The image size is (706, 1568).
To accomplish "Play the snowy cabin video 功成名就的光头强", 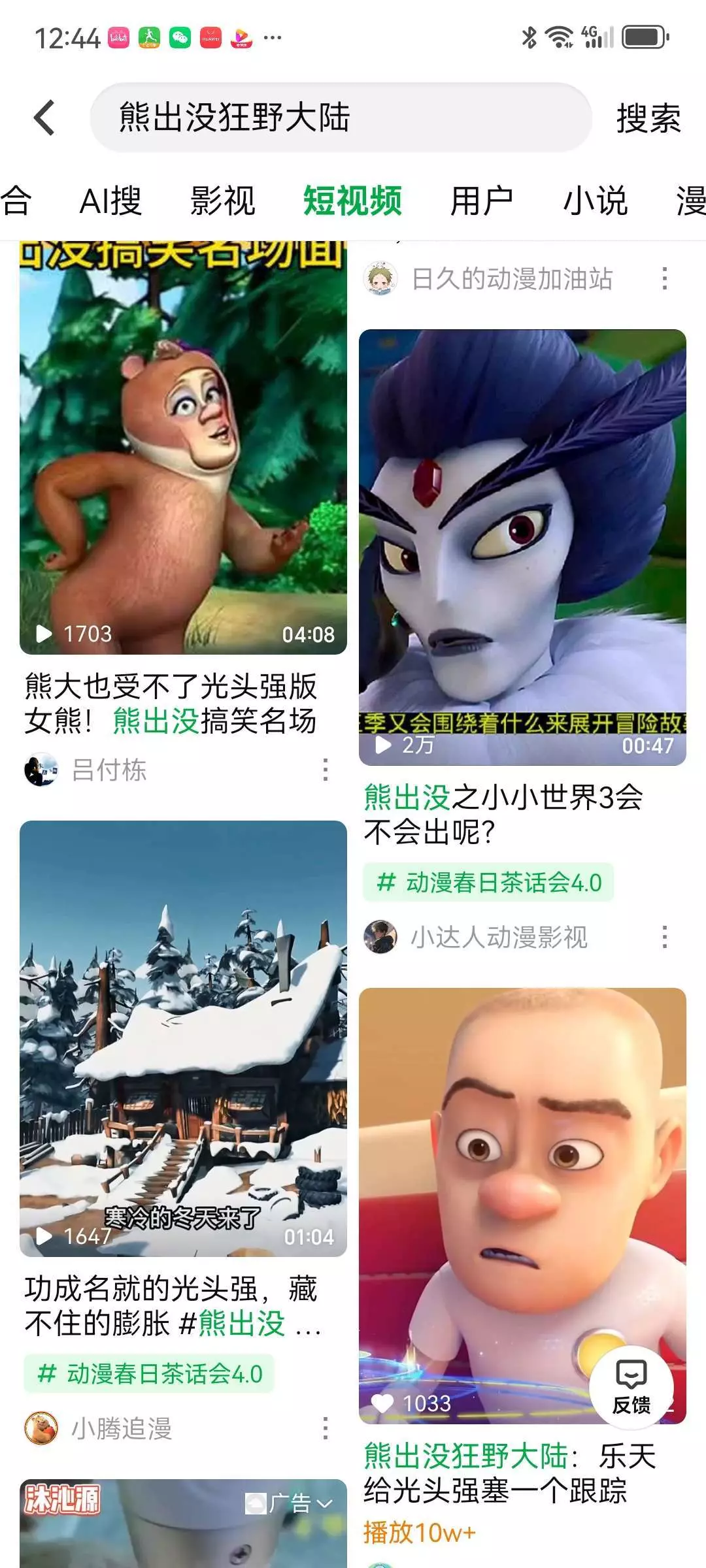I will (x=183, y=1038).
